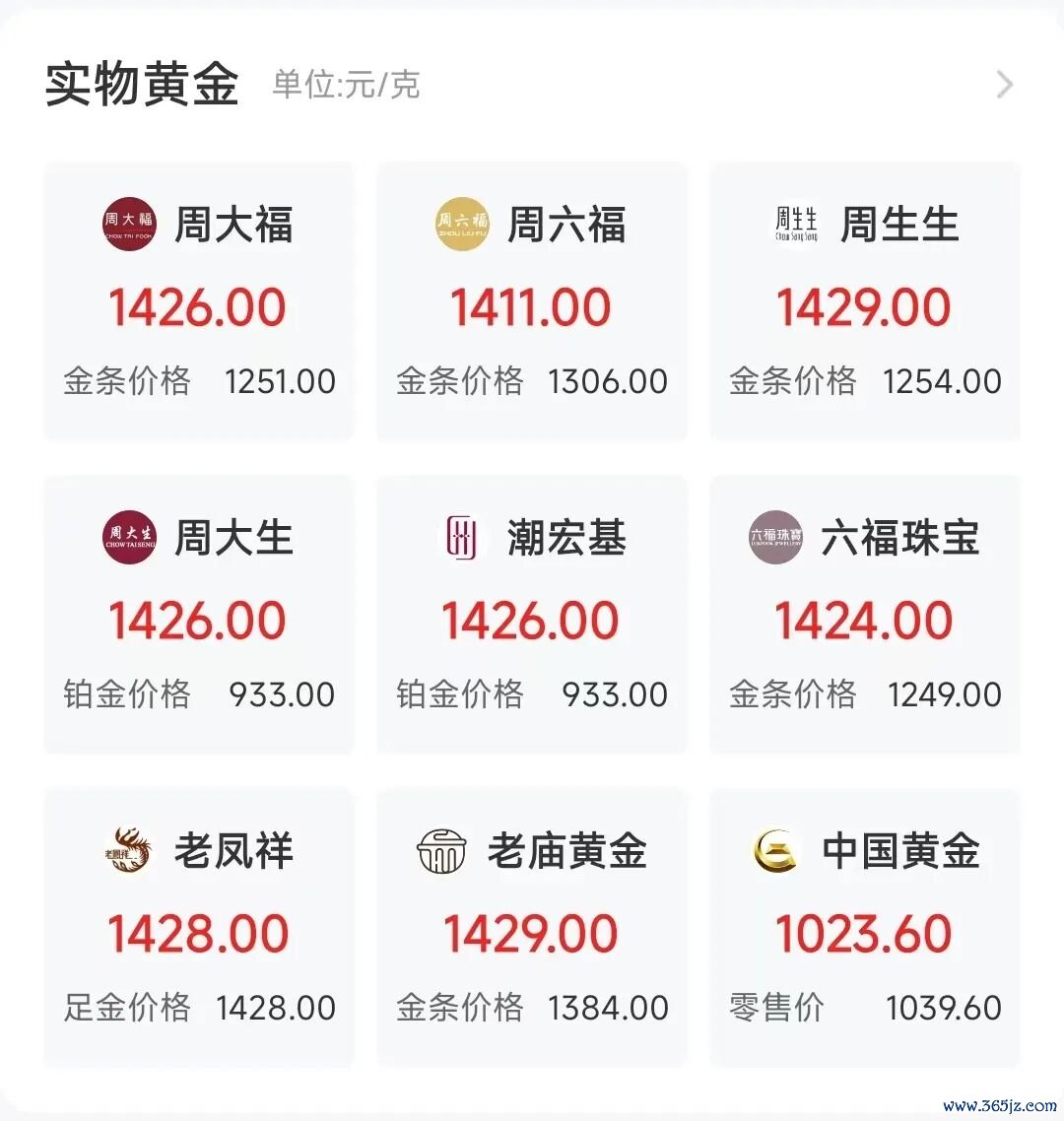1064x1121 pixels.
Task: Open the 周大福 gold price card
Action: click(x=198, y=301)
